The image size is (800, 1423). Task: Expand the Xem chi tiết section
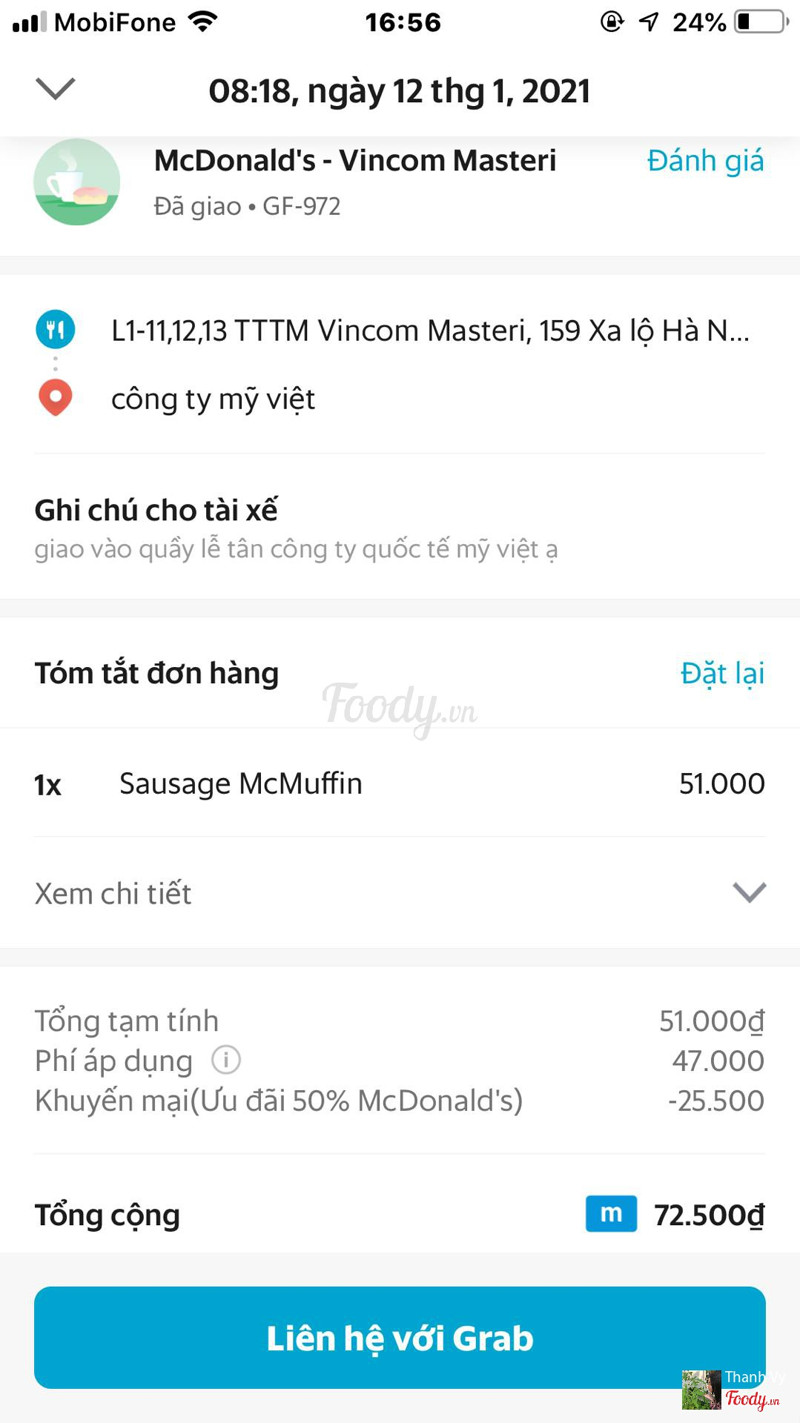tap(400, 892)
